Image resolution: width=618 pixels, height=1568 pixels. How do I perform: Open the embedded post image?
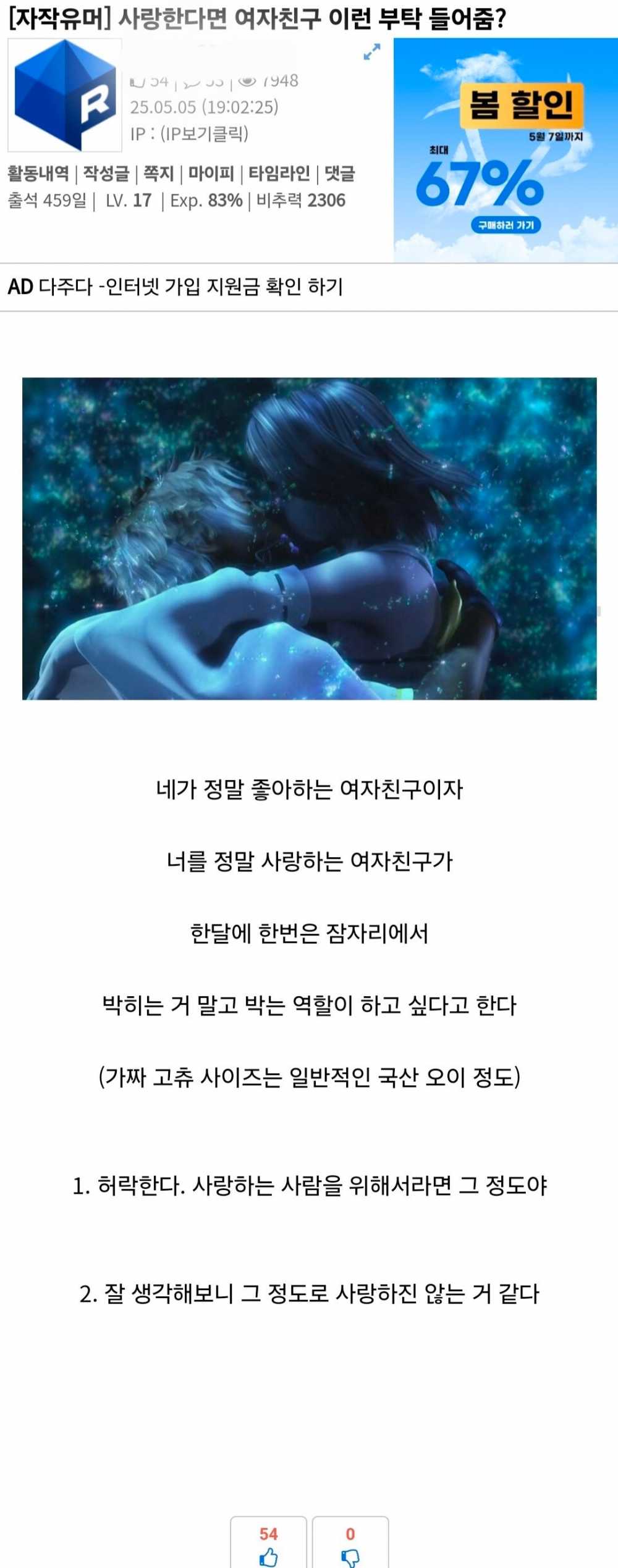(x=309, y=538)
